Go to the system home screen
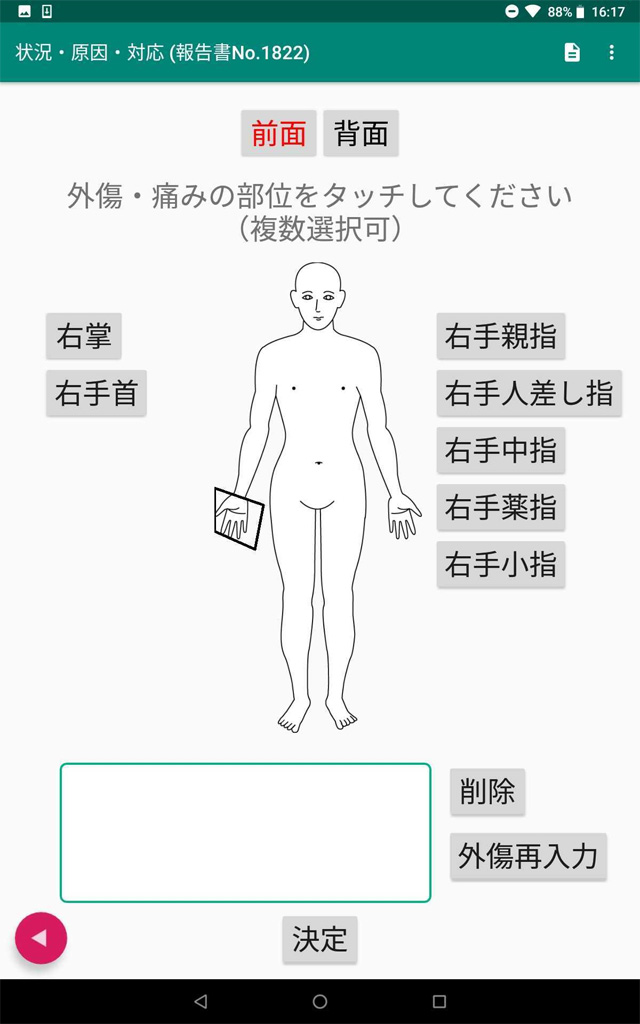 320,1001
